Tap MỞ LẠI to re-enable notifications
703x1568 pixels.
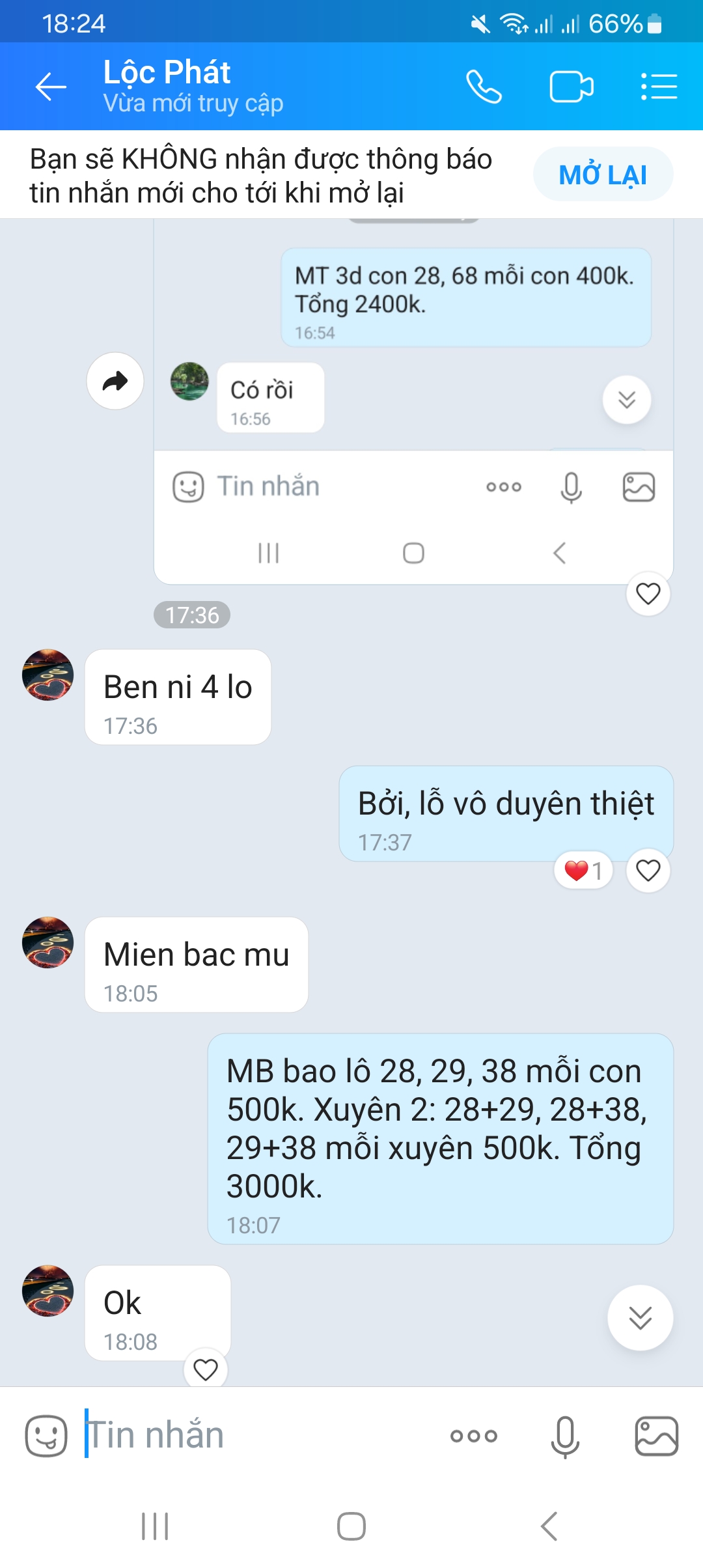coord(603,174)
